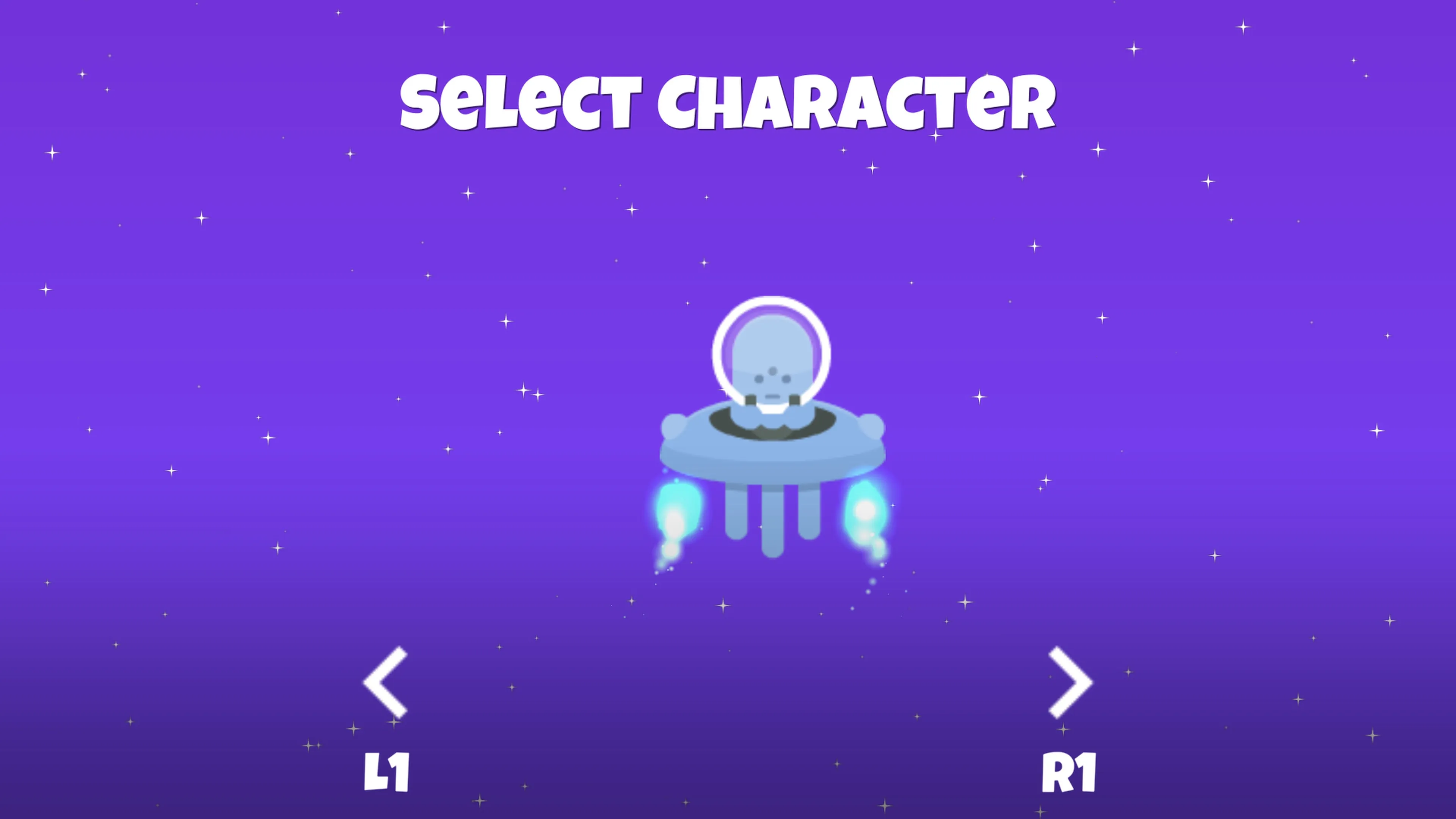Select the blue alien UFO character
Viewport: 1456px width, 819px height.
coord(772,430)
